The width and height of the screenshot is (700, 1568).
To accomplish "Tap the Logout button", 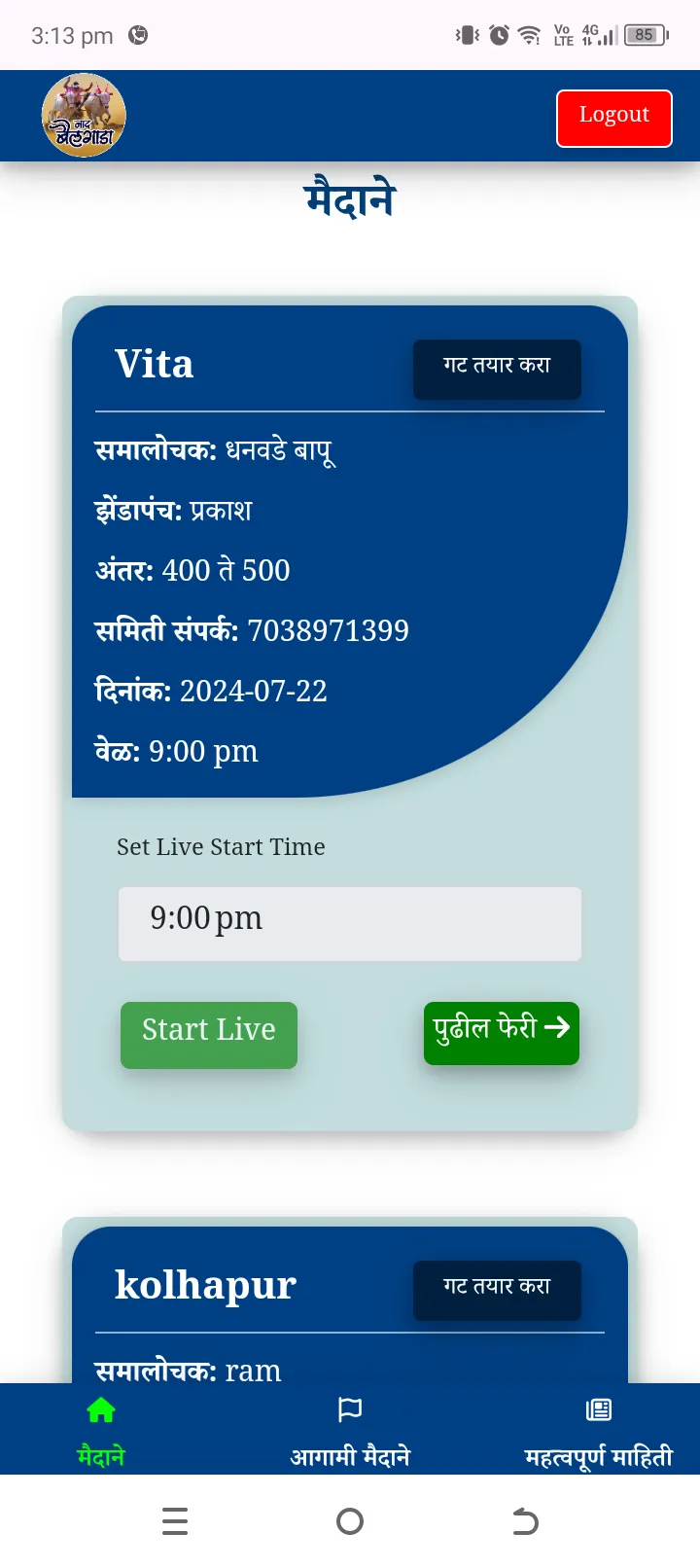I will pos(613,118).
